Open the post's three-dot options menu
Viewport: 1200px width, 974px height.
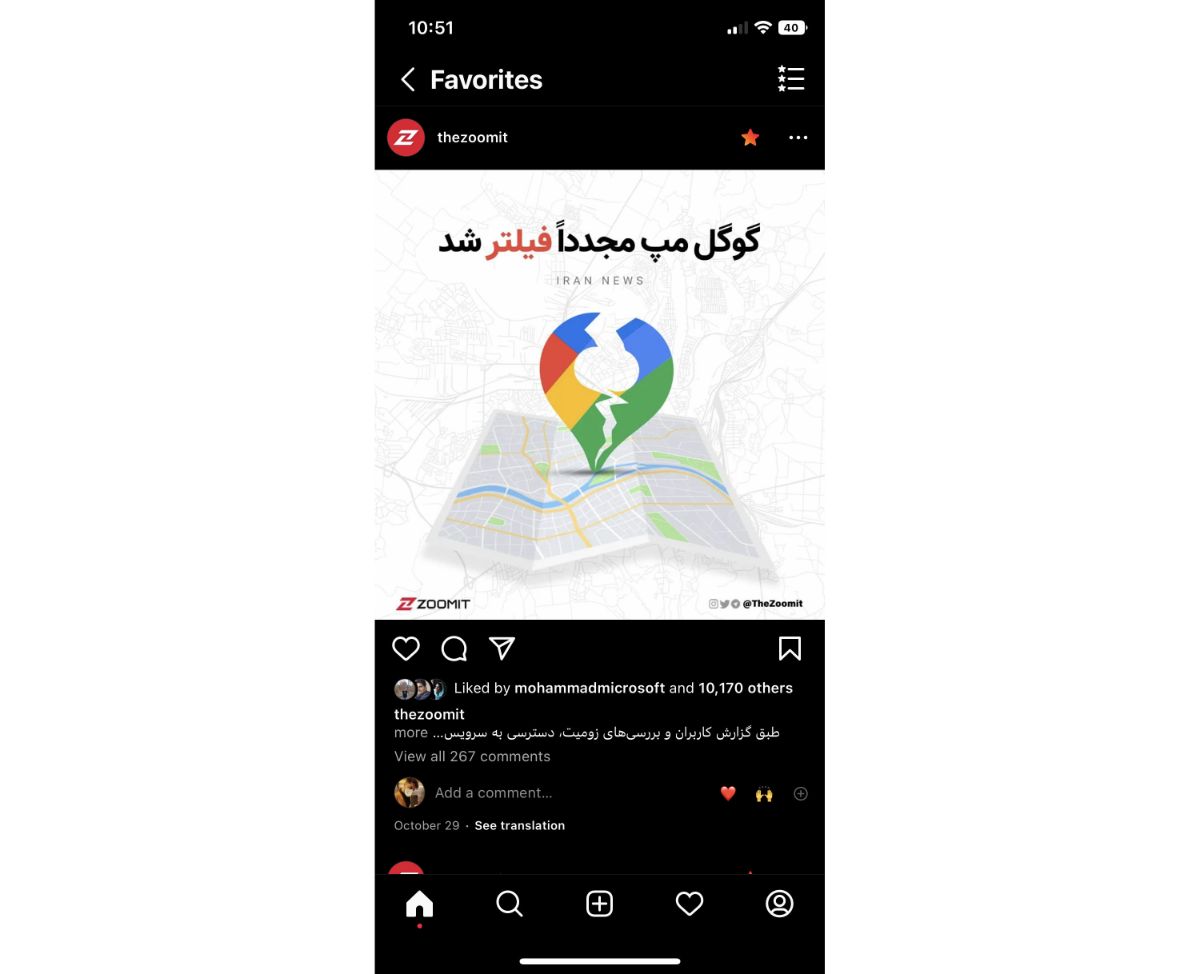pyautogui.click(x=798, y=138)
